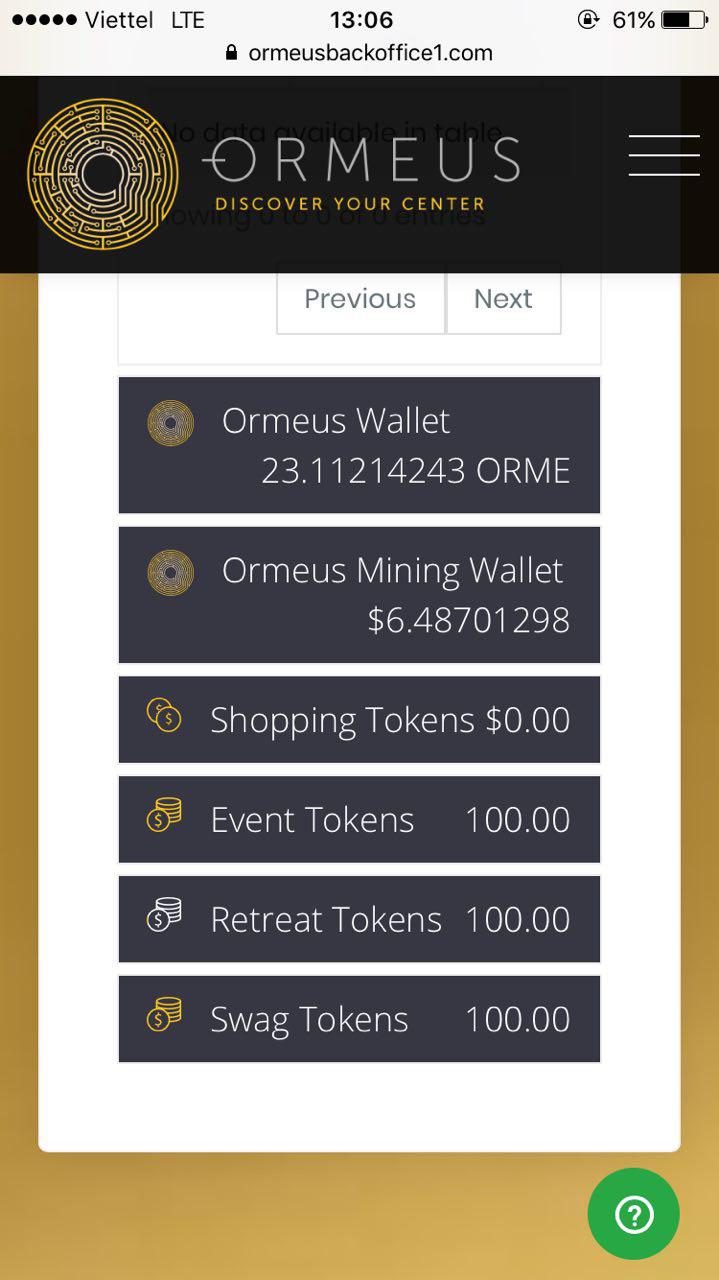Screen dimensions: 719x1280
Task: Go to the Next table page
Action: (x=503, y=299)
